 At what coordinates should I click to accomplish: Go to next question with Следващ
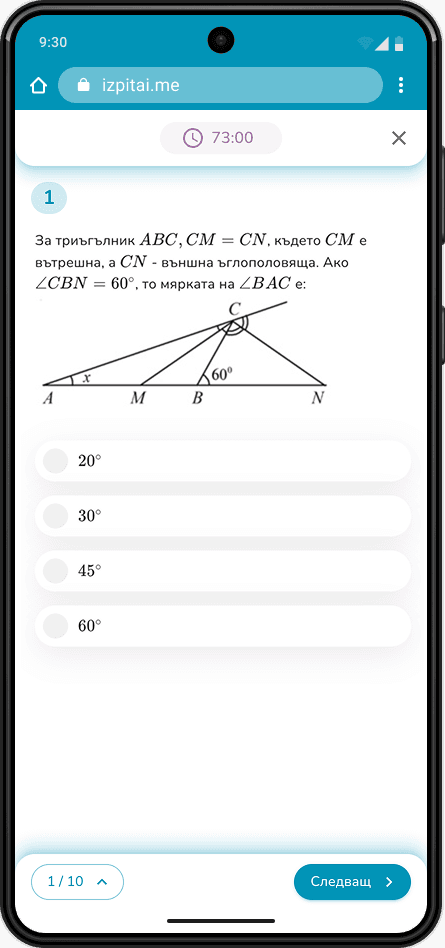click(352, 881)
